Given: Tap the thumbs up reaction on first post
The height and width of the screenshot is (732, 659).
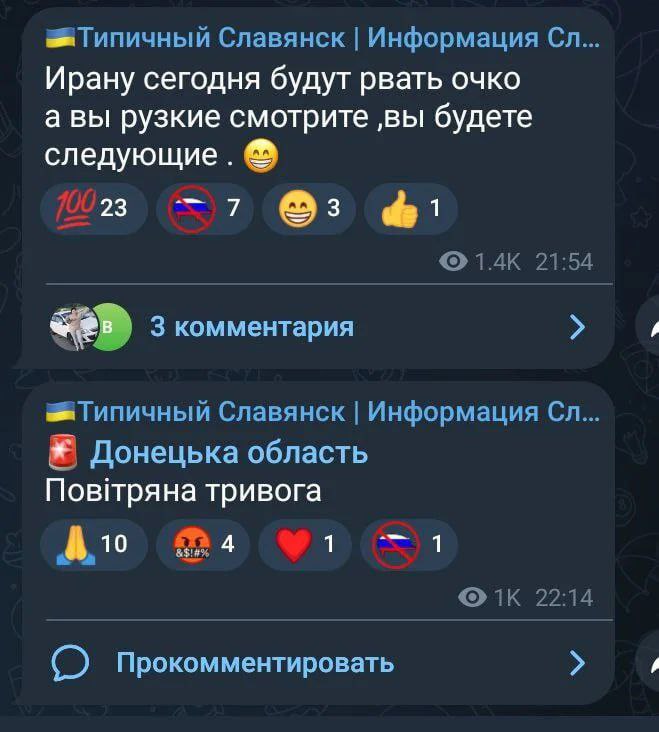Looking at the screenshot, I should [410, 209].
